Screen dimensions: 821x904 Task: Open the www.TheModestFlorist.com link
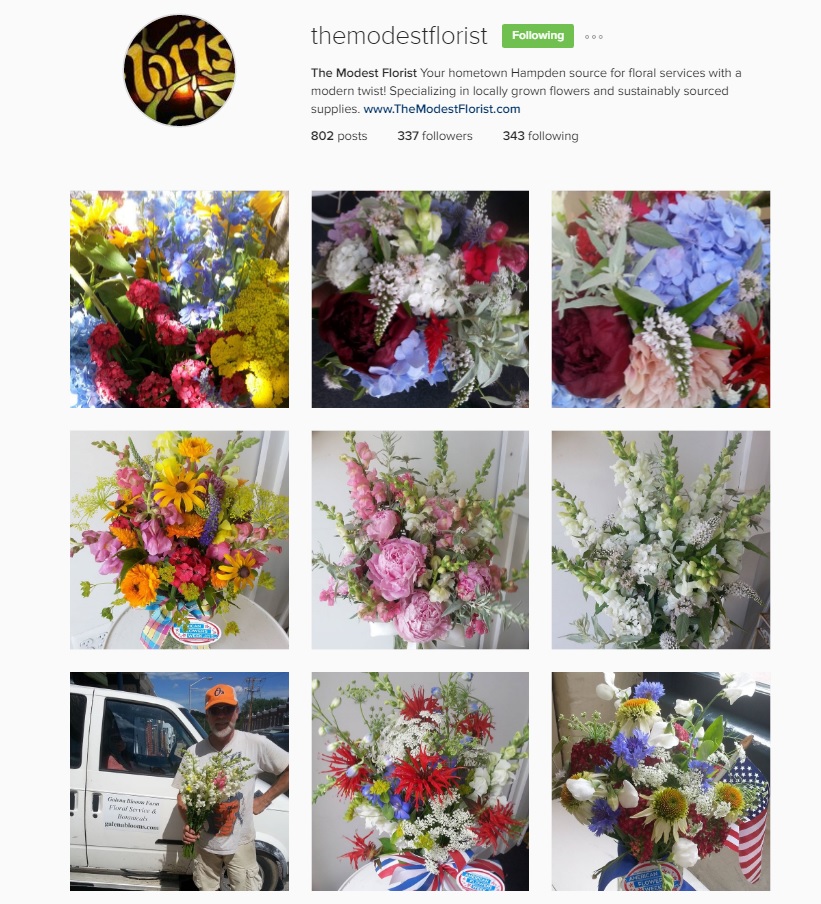point(442,109)
